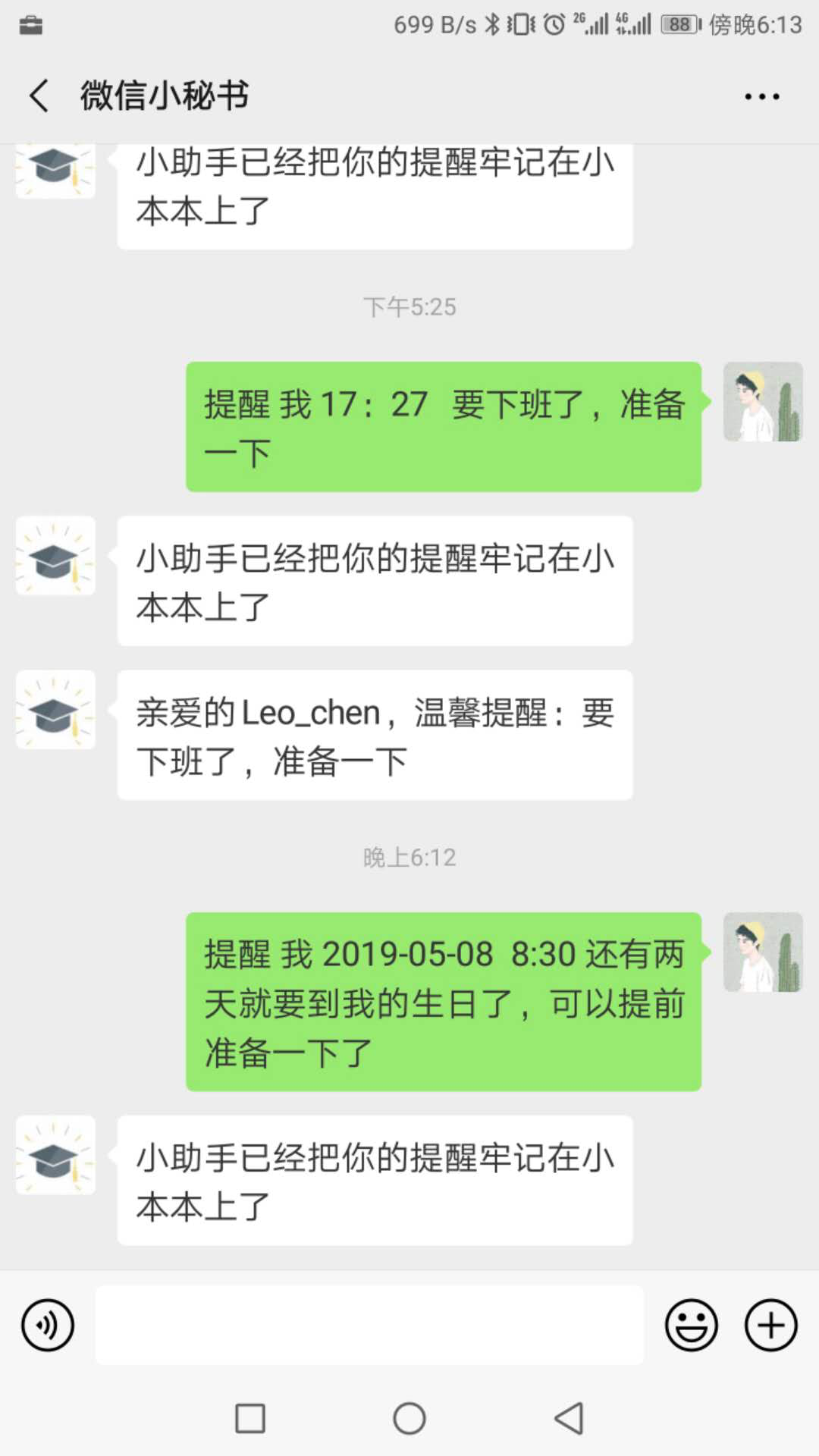Open the alarm clock icon in status bar
Viewport: 819px width, 1456px height.
(x=553, y=24)
